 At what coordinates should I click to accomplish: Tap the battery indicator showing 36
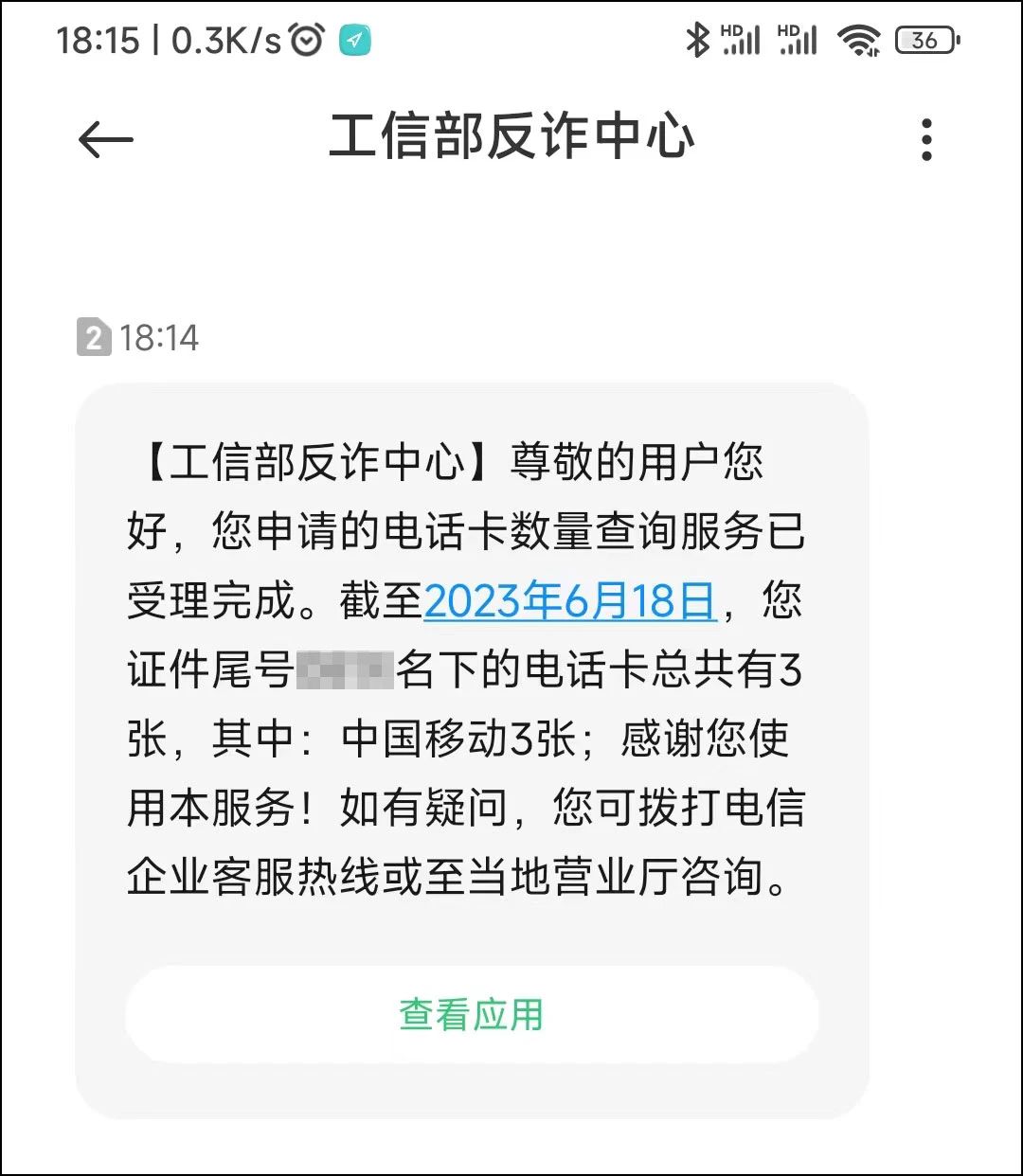(x=924, y=40)
